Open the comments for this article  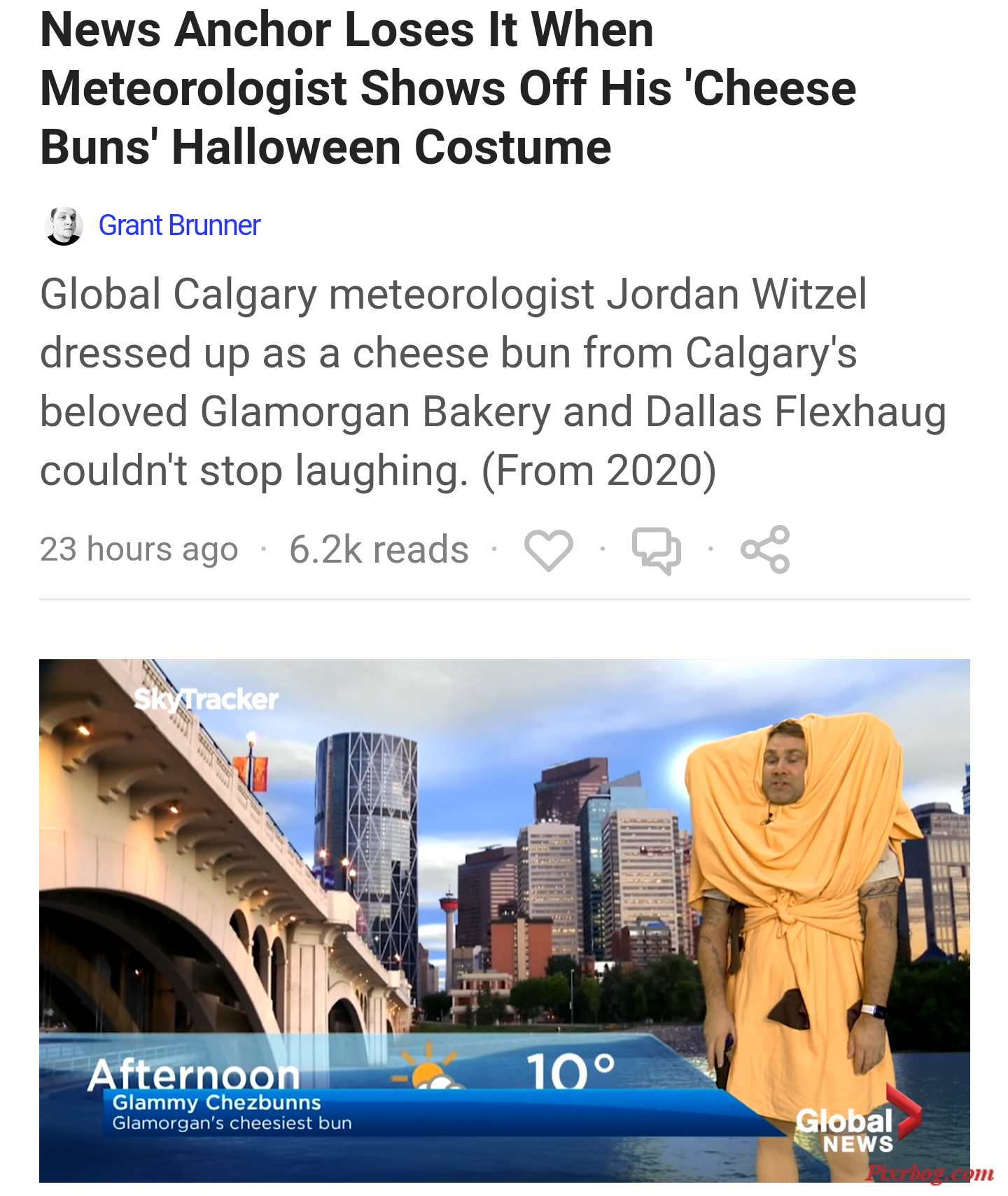(656, 550)
